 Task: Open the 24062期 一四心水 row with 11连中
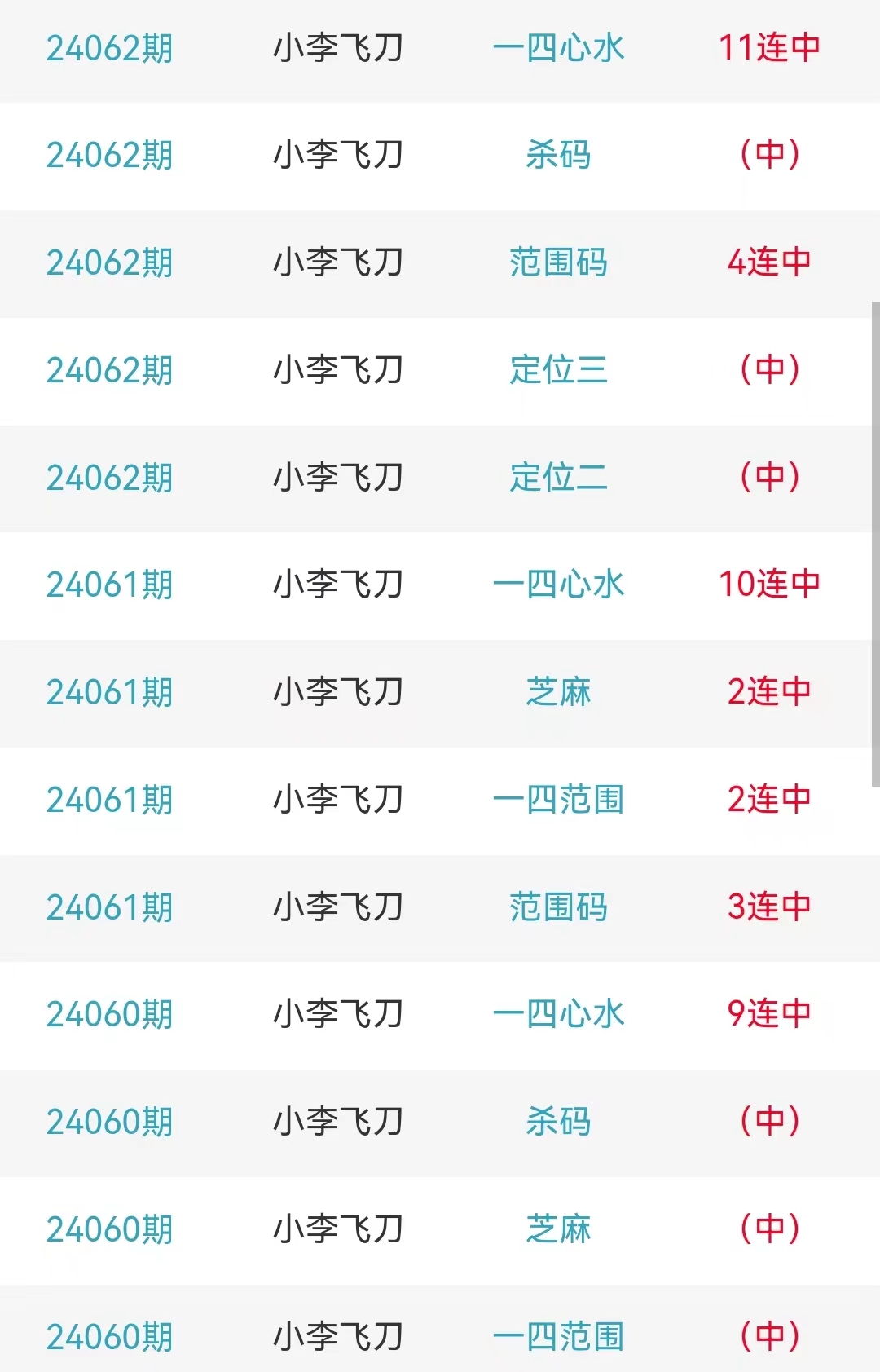[558, 48]
